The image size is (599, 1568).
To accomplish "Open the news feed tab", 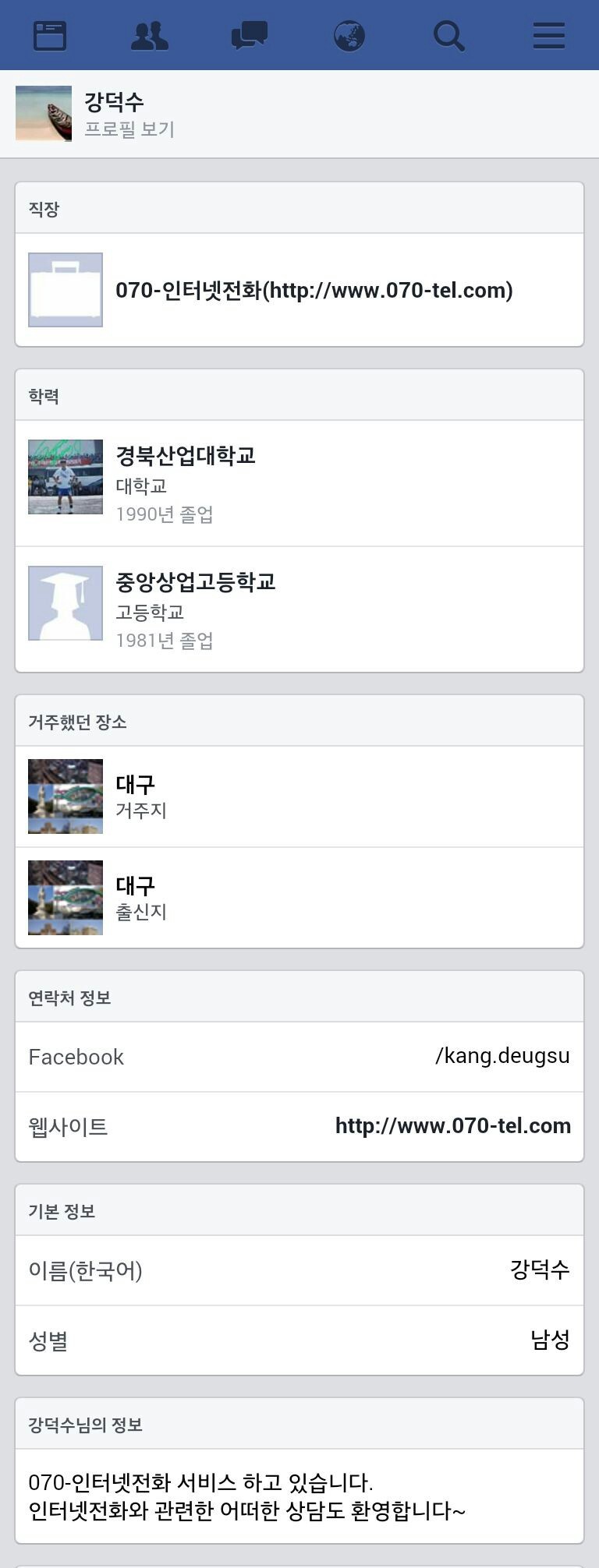I will tap(50, 36).
